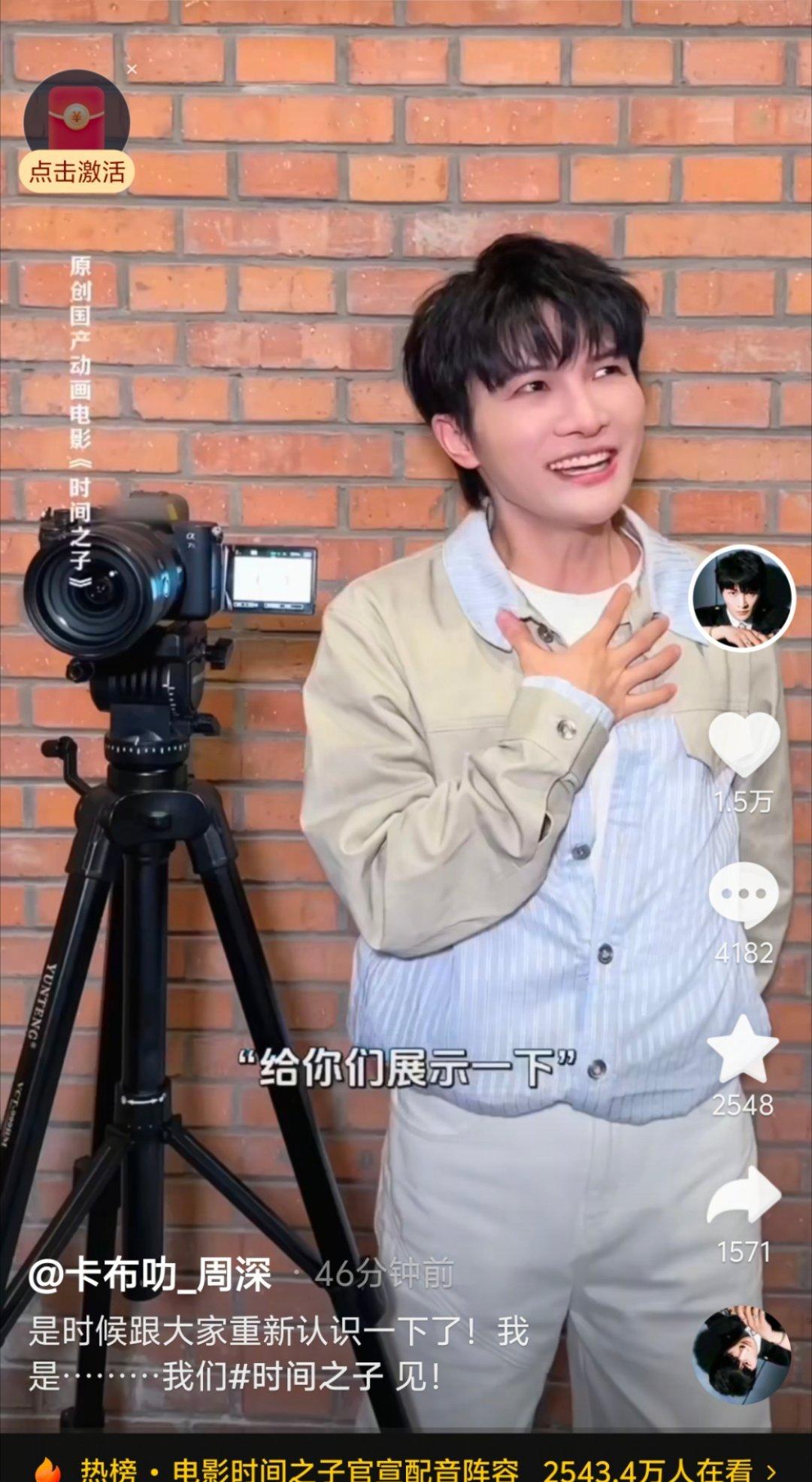Like this video with the heart icon

coord(743,743)
